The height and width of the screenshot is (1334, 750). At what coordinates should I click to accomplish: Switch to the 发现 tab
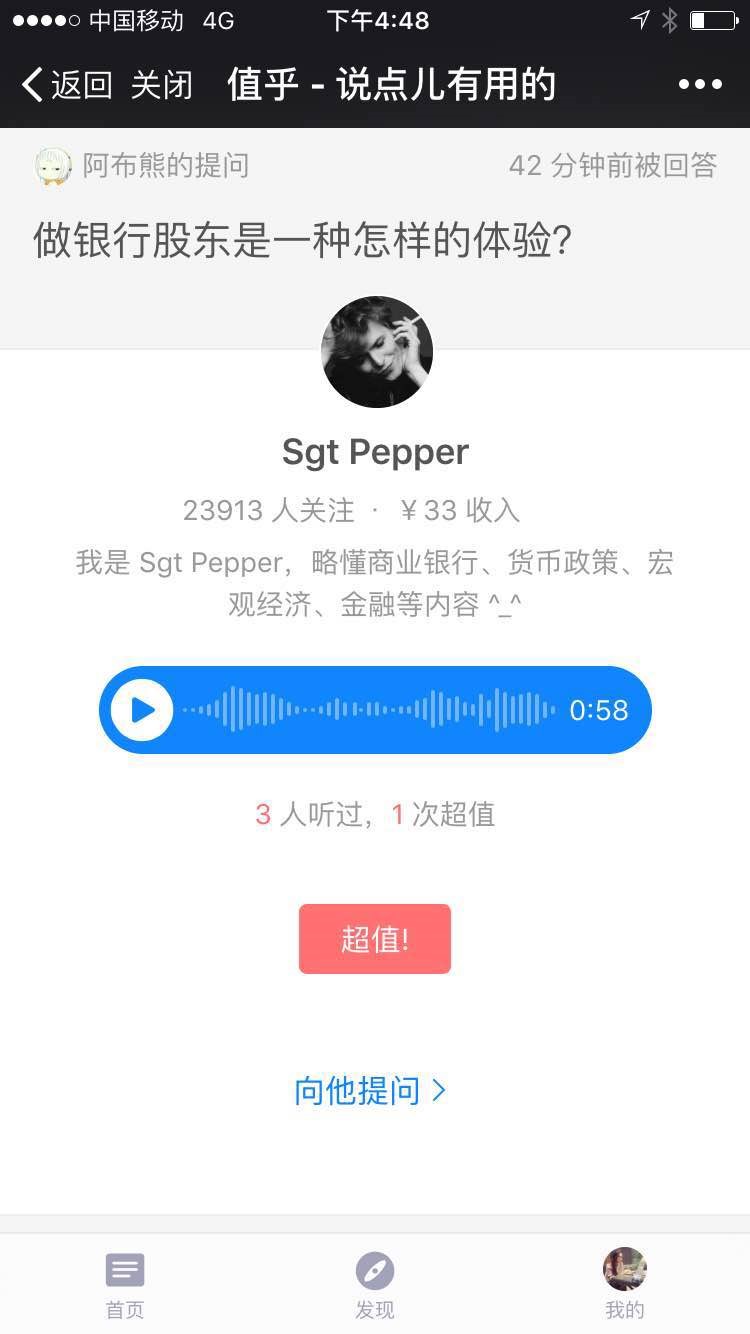[375, 1285]
